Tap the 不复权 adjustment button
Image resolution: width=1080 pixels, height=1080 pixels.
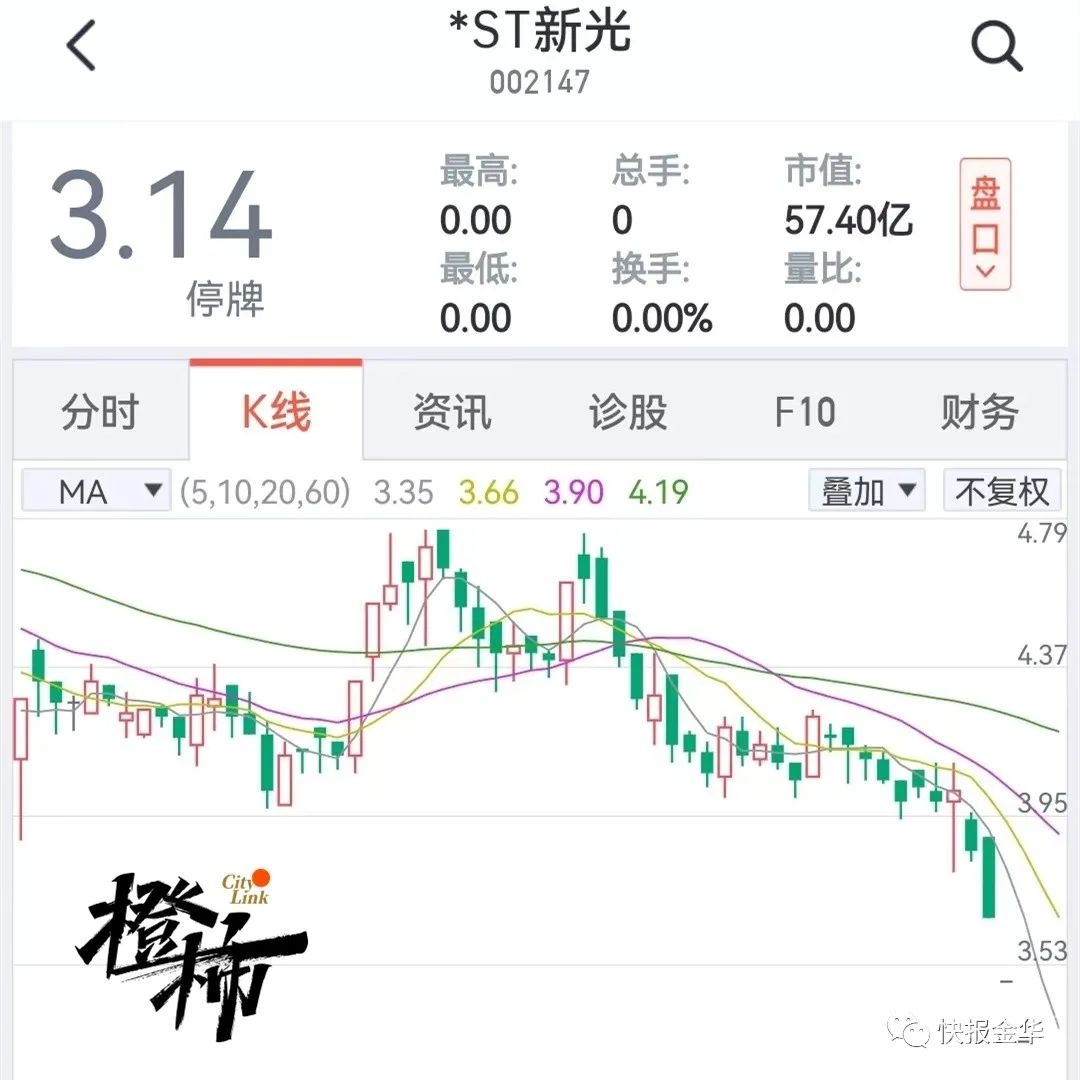pos(1001,492)
